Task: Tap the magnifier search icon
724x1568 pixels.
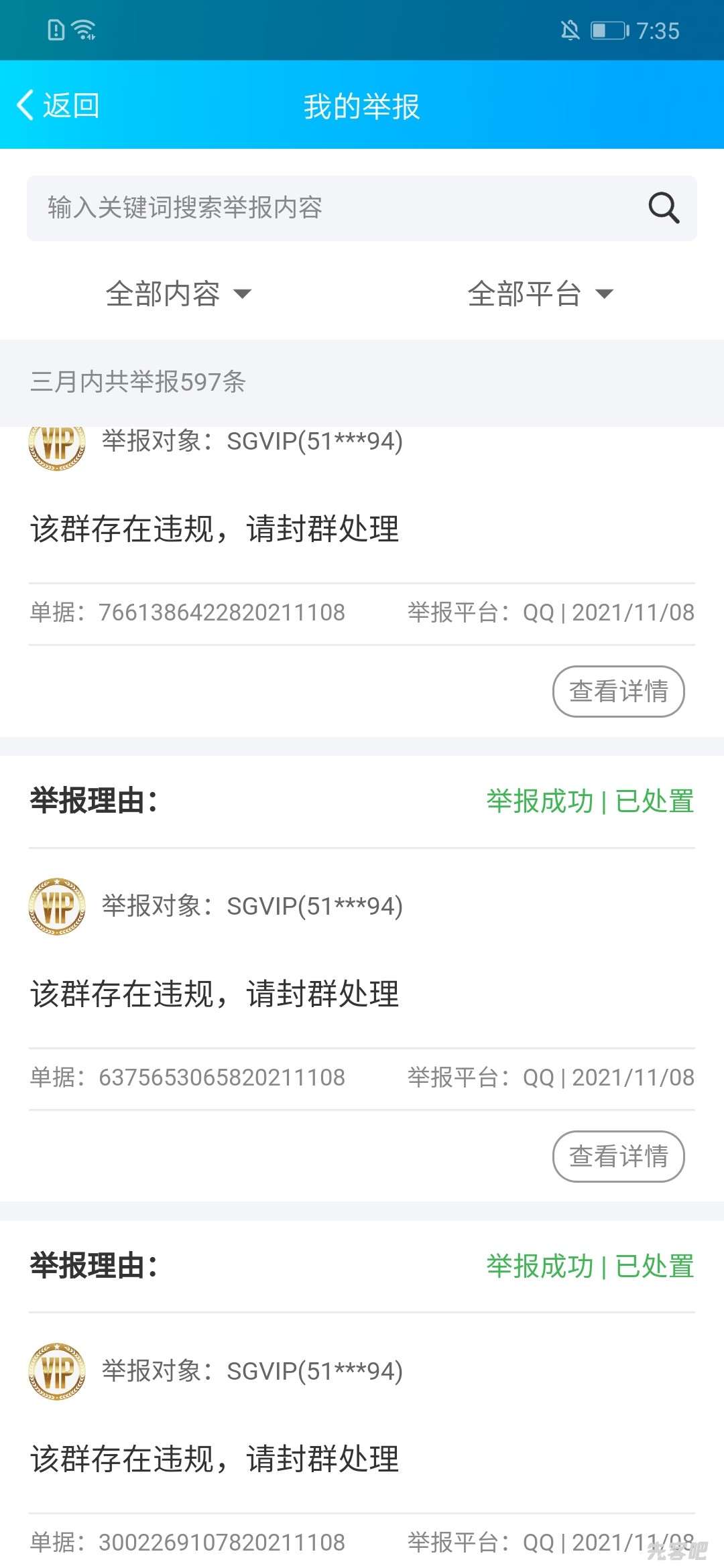Action: 664,208
